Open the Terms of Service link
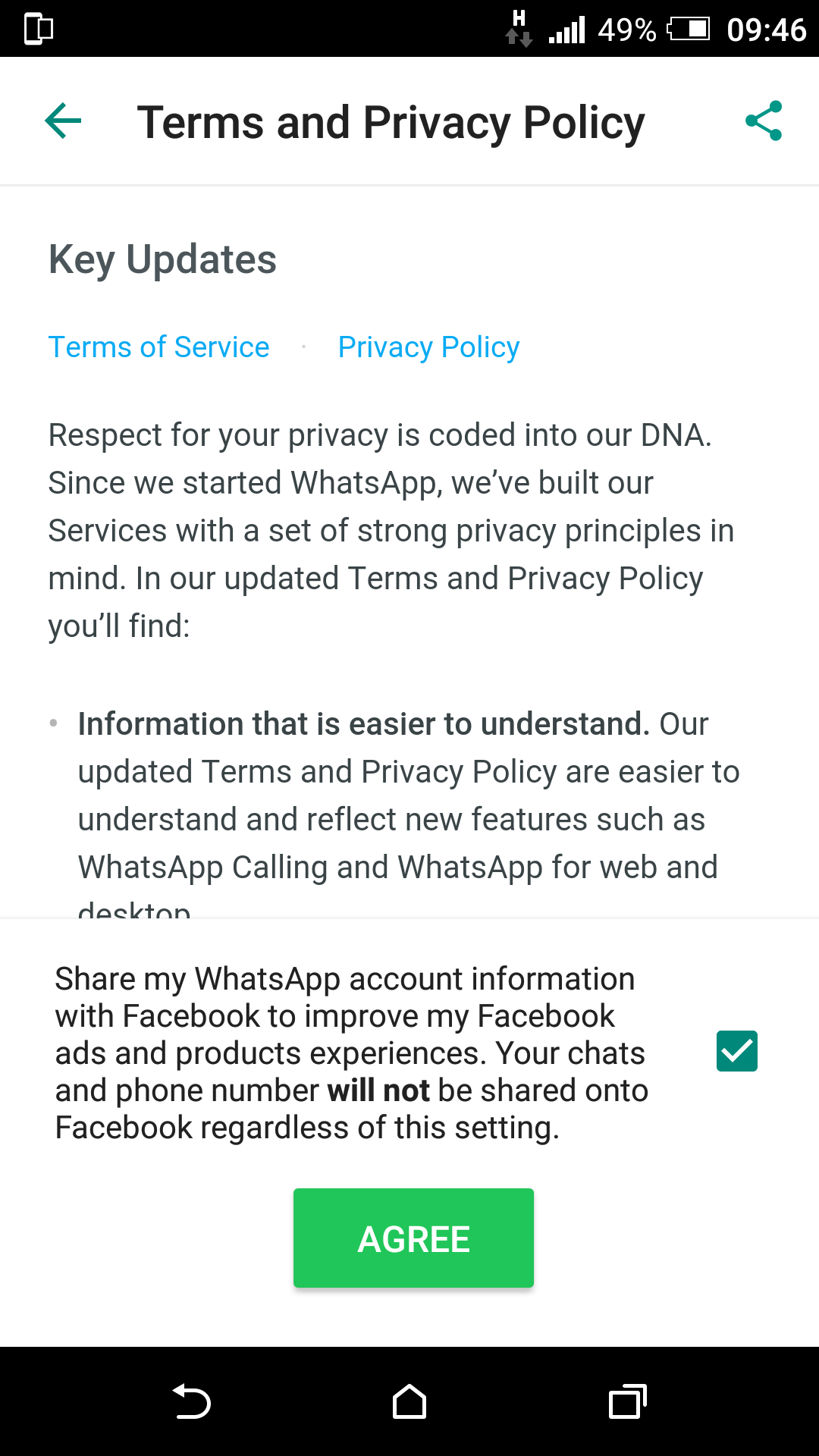Image resolution: width=819 pixels, height=1456 pixels. [159, 347]
